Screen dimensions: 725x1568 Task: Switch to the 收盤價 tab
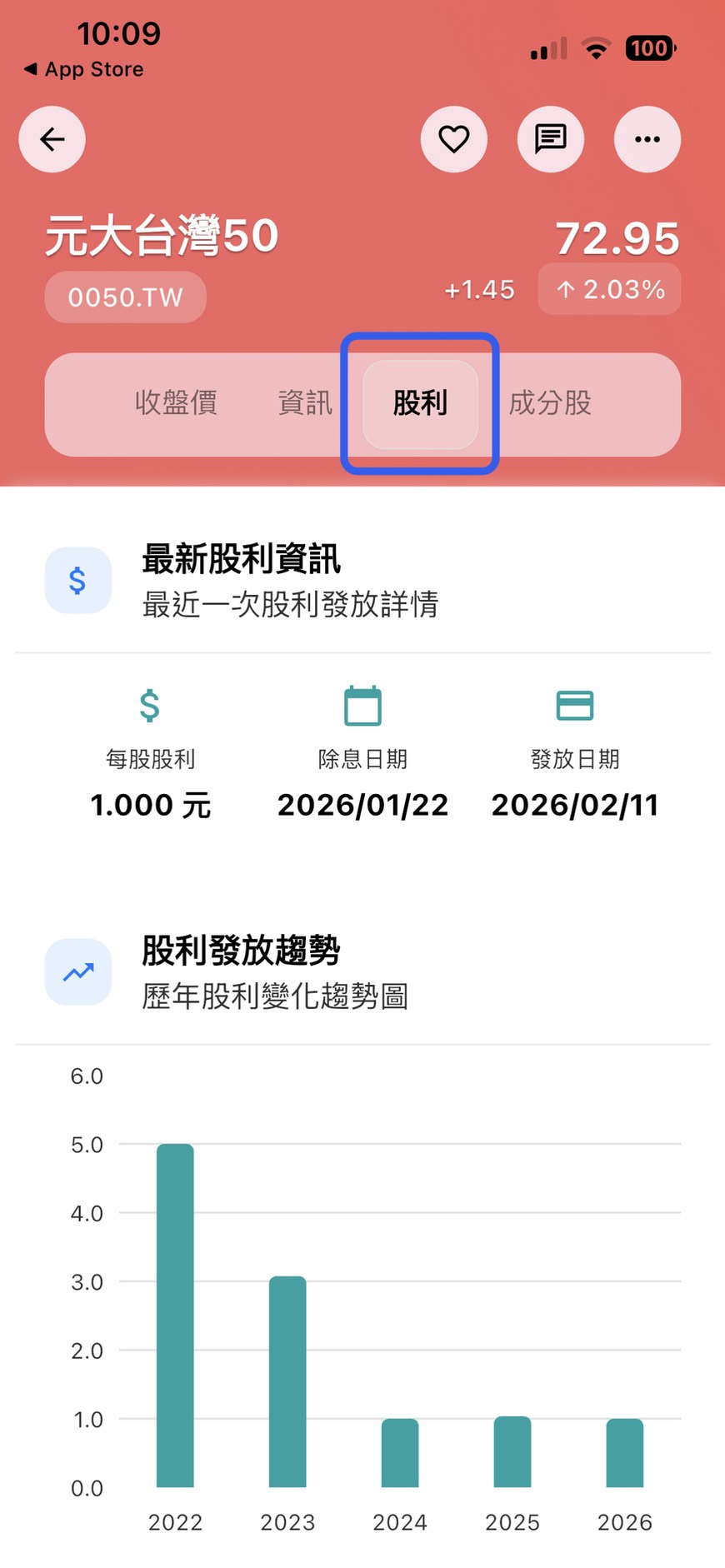click(176, 403)
